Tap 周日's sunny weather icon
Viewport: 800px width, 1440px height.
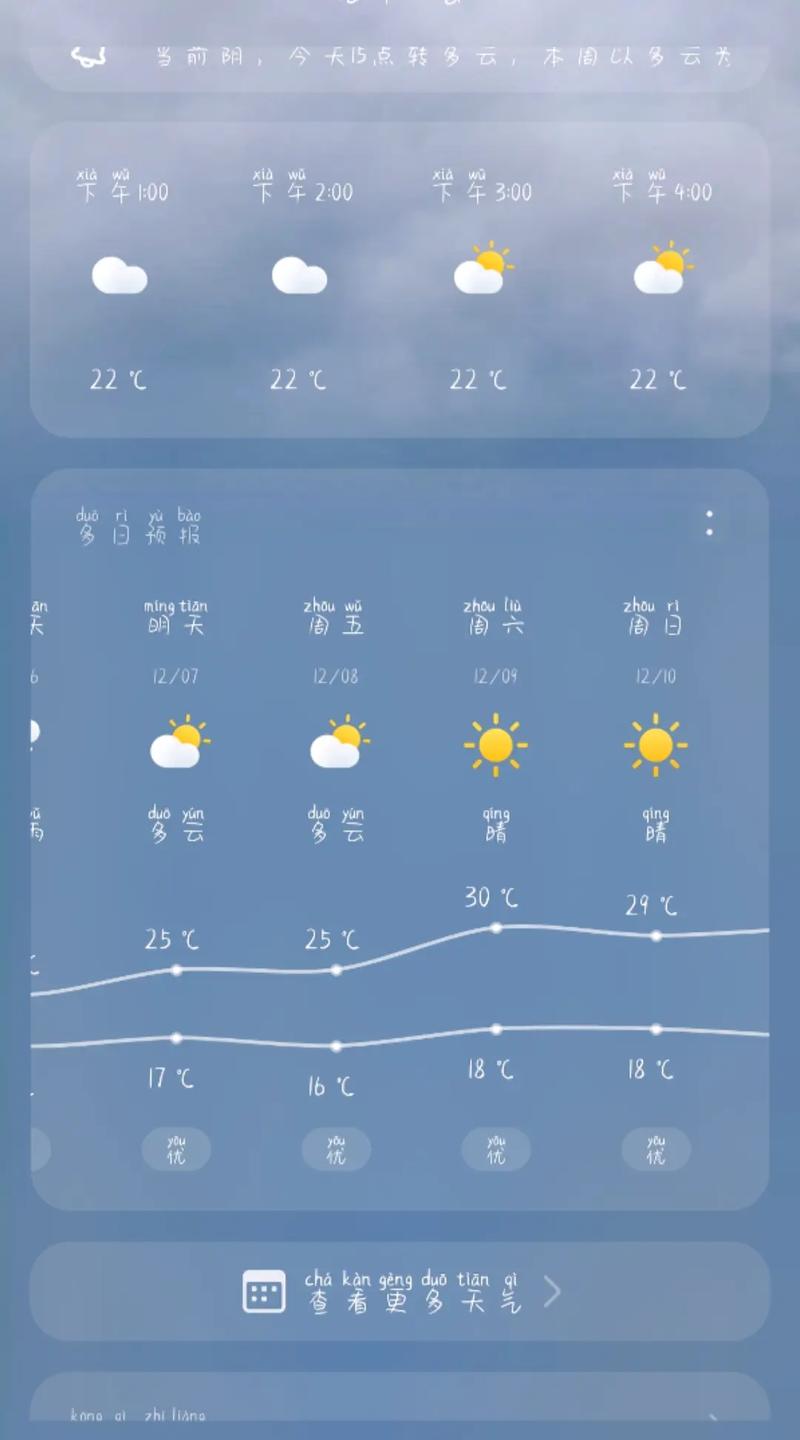(656, 742)
